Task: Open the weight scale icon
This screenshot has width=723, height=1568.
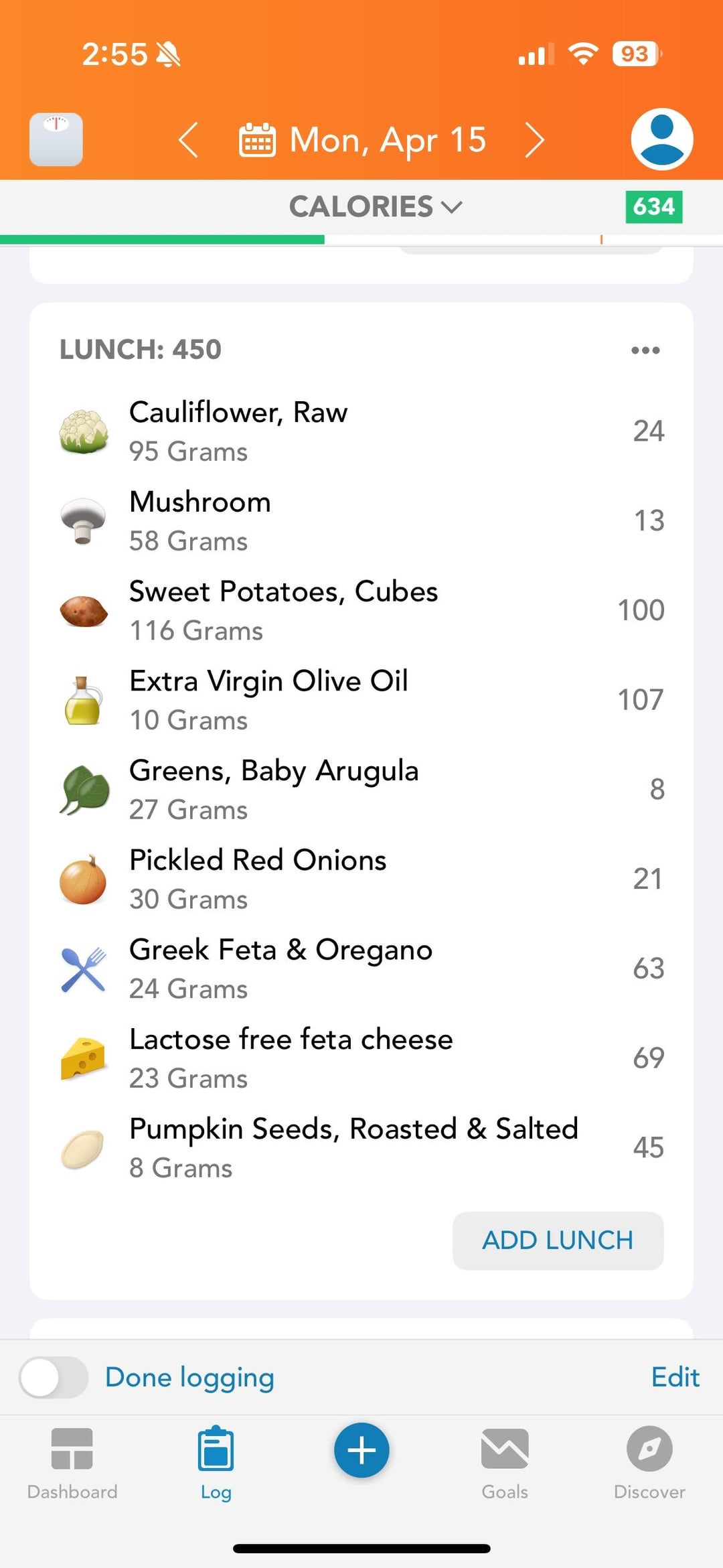Action: click(x=56, y=139)
